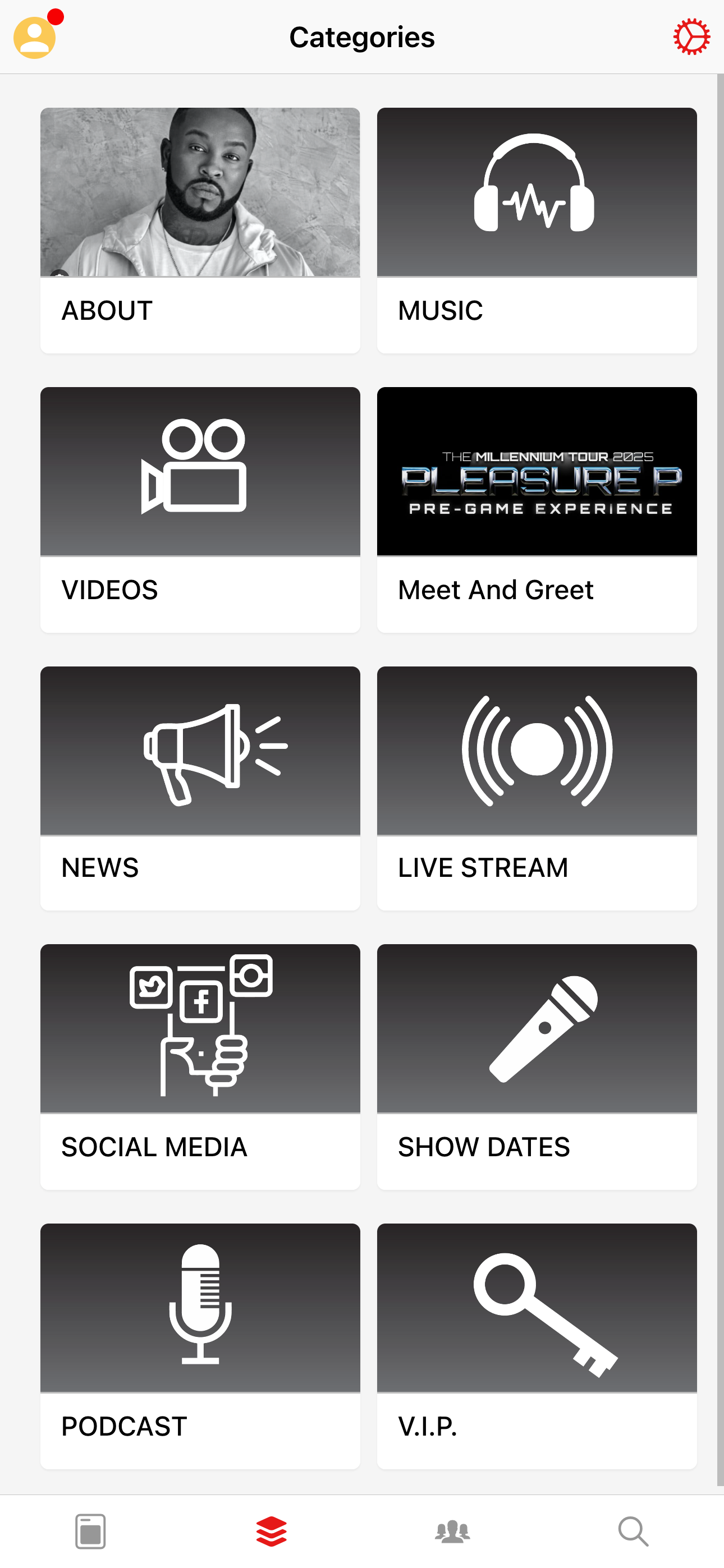
Task: Select the people icon in bottom navigation
Action: [x=452, y=1529]
